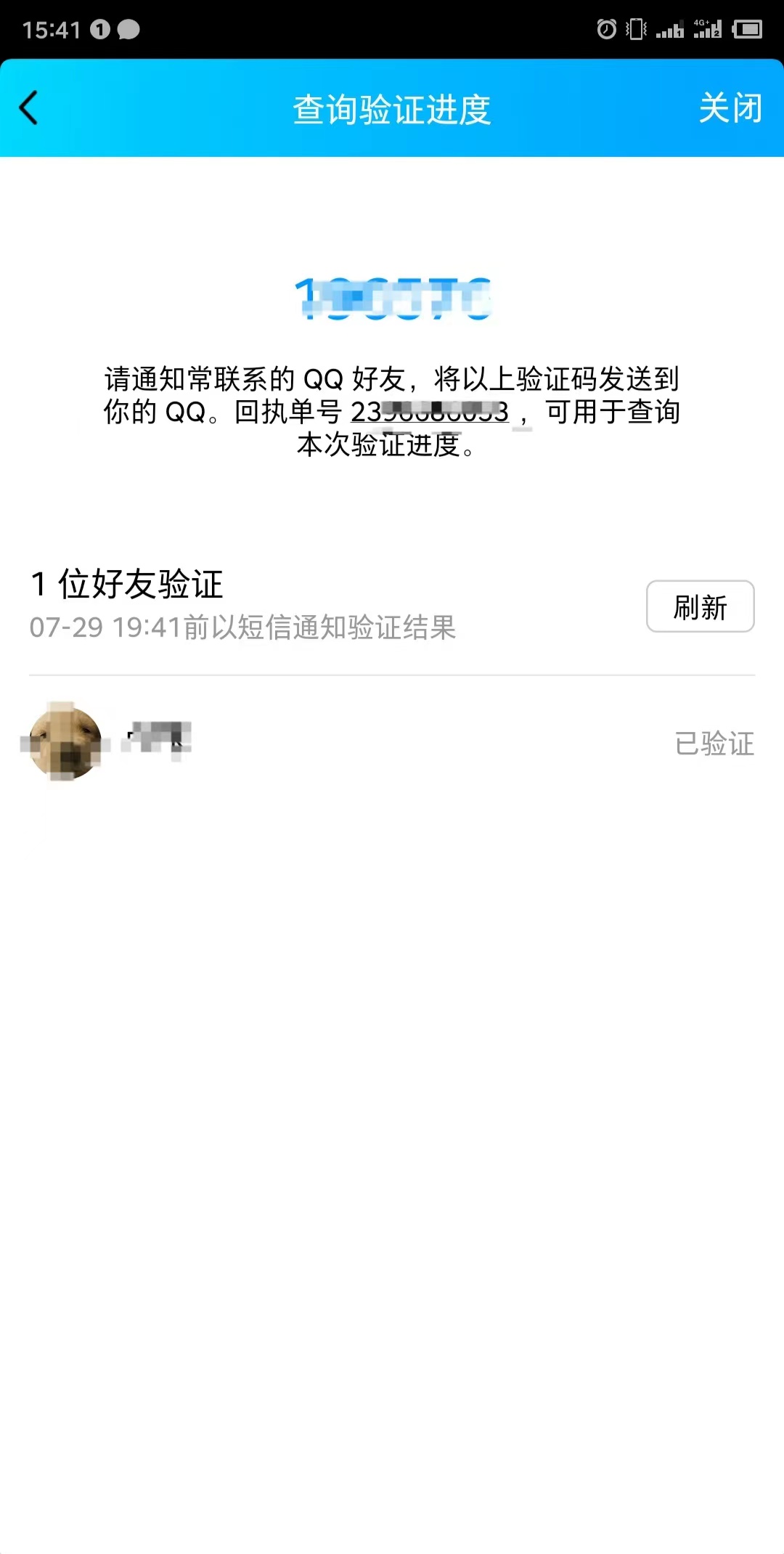Tap the 刷新 refresh button
The image size is (784, 1554).
click(699, 607)
